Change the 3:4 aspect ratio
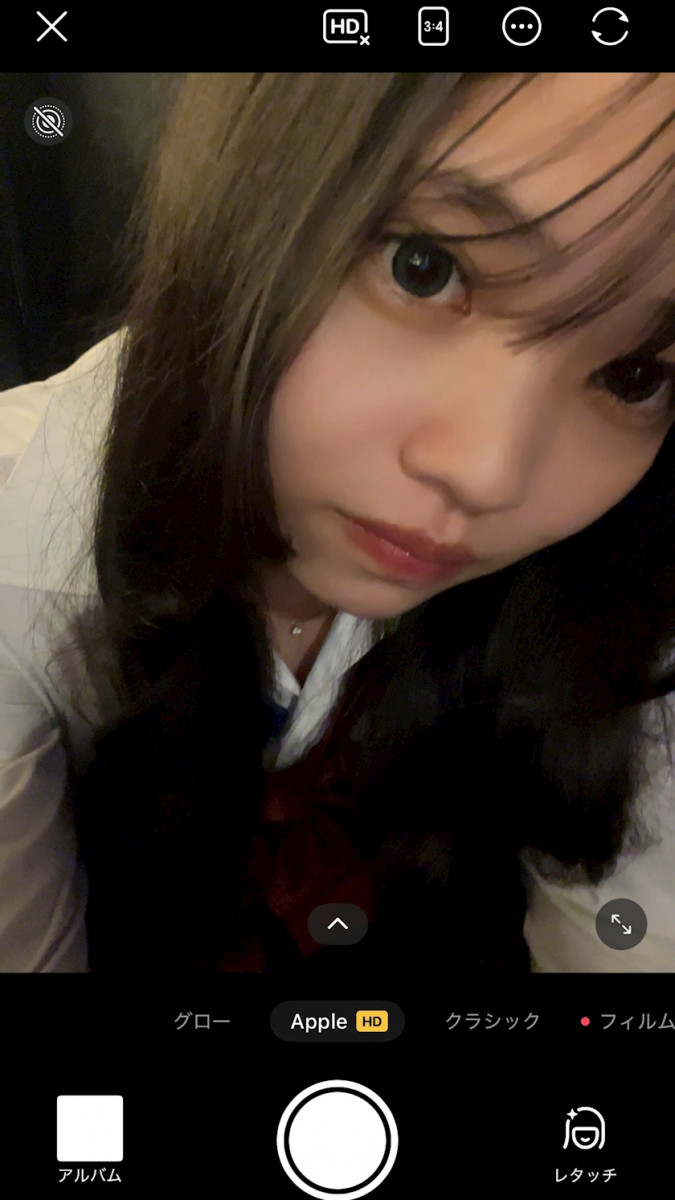The image size is (675, 1200). pos(433,28)
